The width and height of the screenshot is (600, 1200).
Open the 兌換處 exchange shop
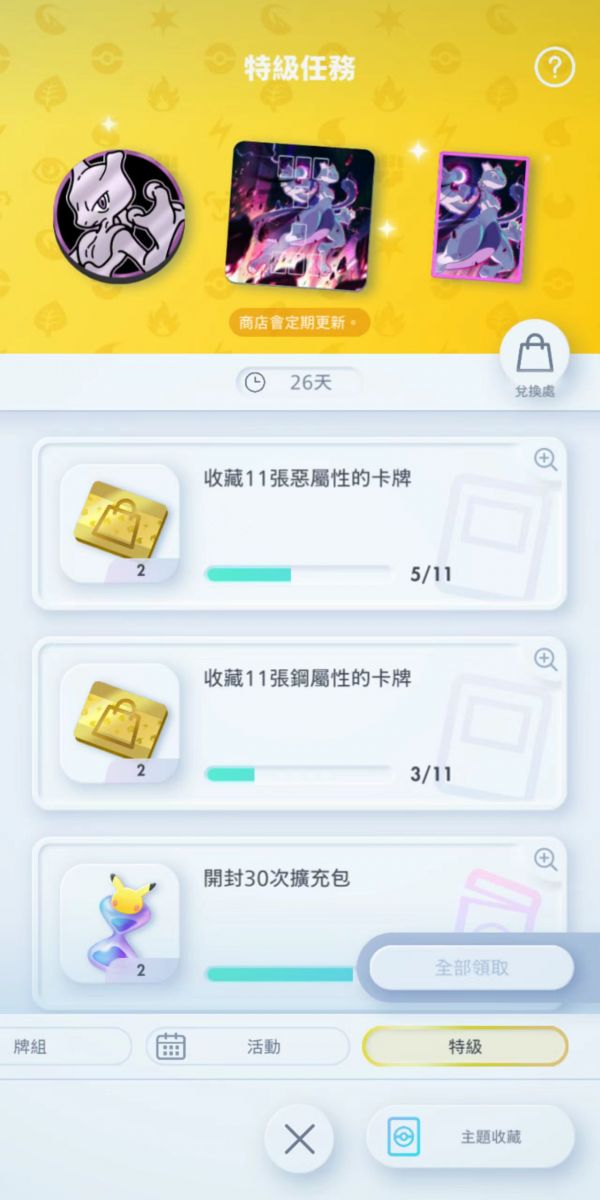pos(535,362)
